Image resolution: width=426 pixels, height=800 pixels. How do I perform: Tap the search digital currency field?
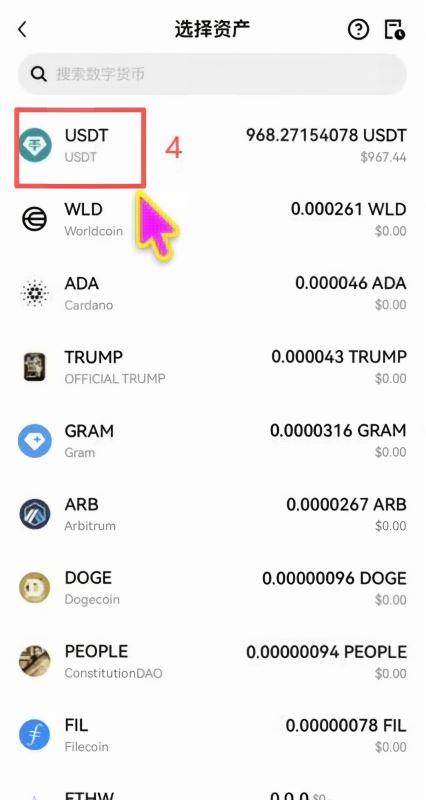213,74
